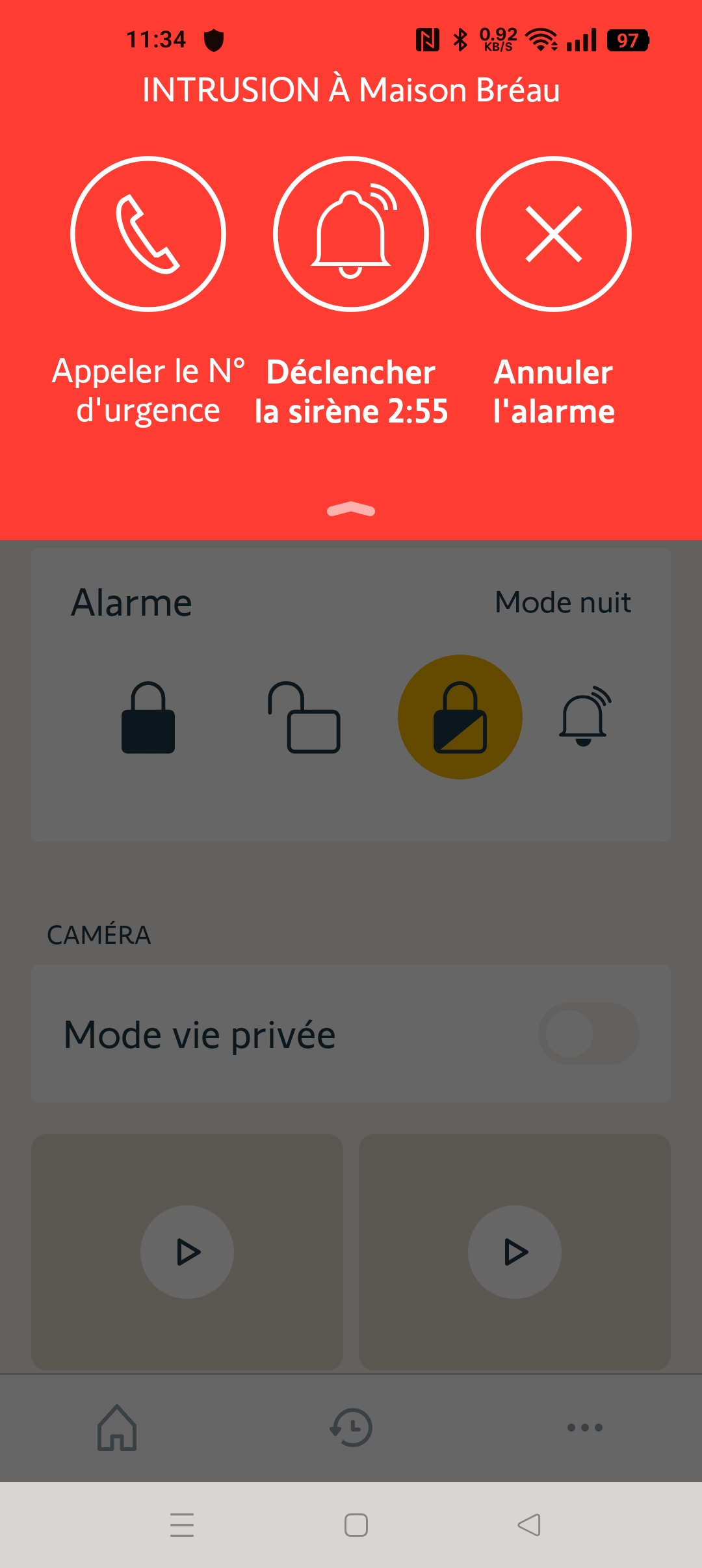
Task: Tap the siren bell icon in Alarme
Action: (584, 717)
